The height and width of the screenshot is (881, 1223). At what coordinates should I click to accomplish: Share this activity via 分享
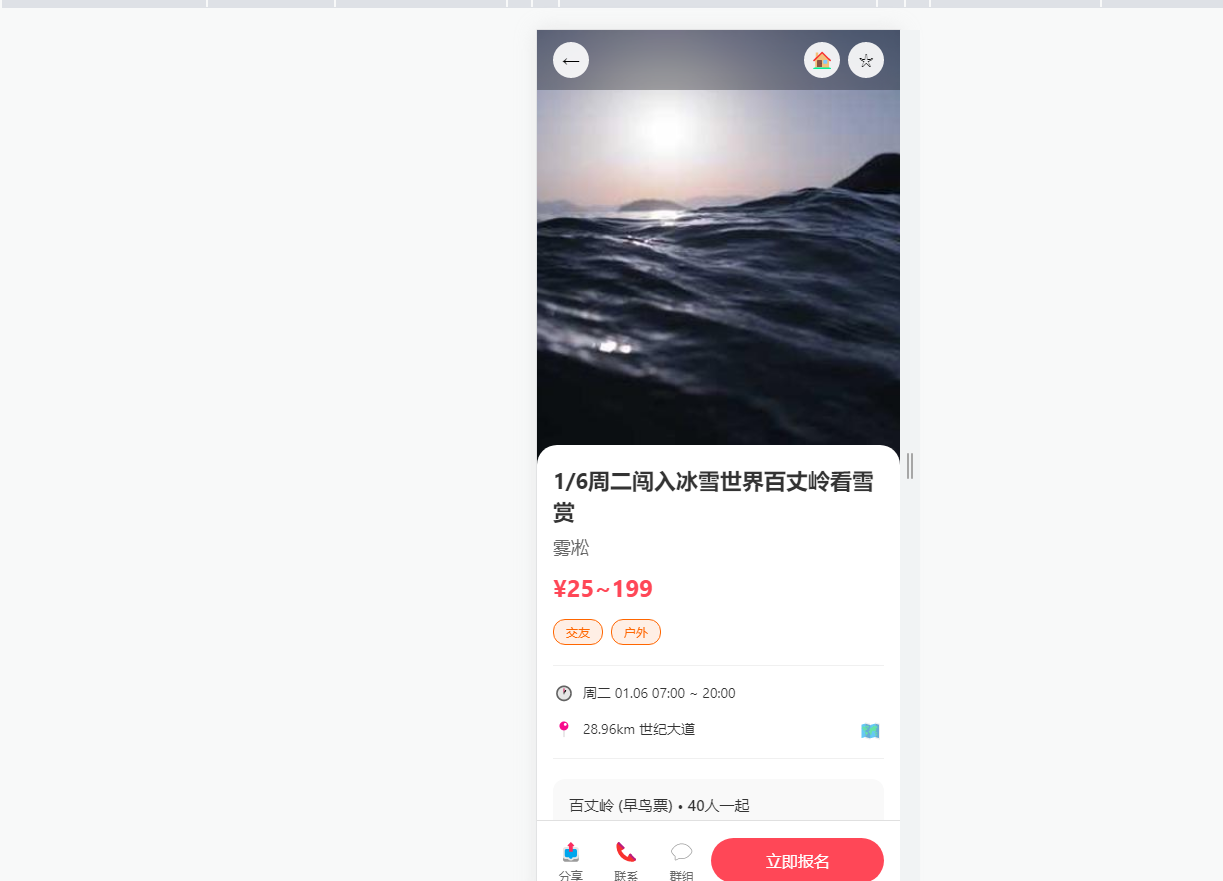point(571,860)
